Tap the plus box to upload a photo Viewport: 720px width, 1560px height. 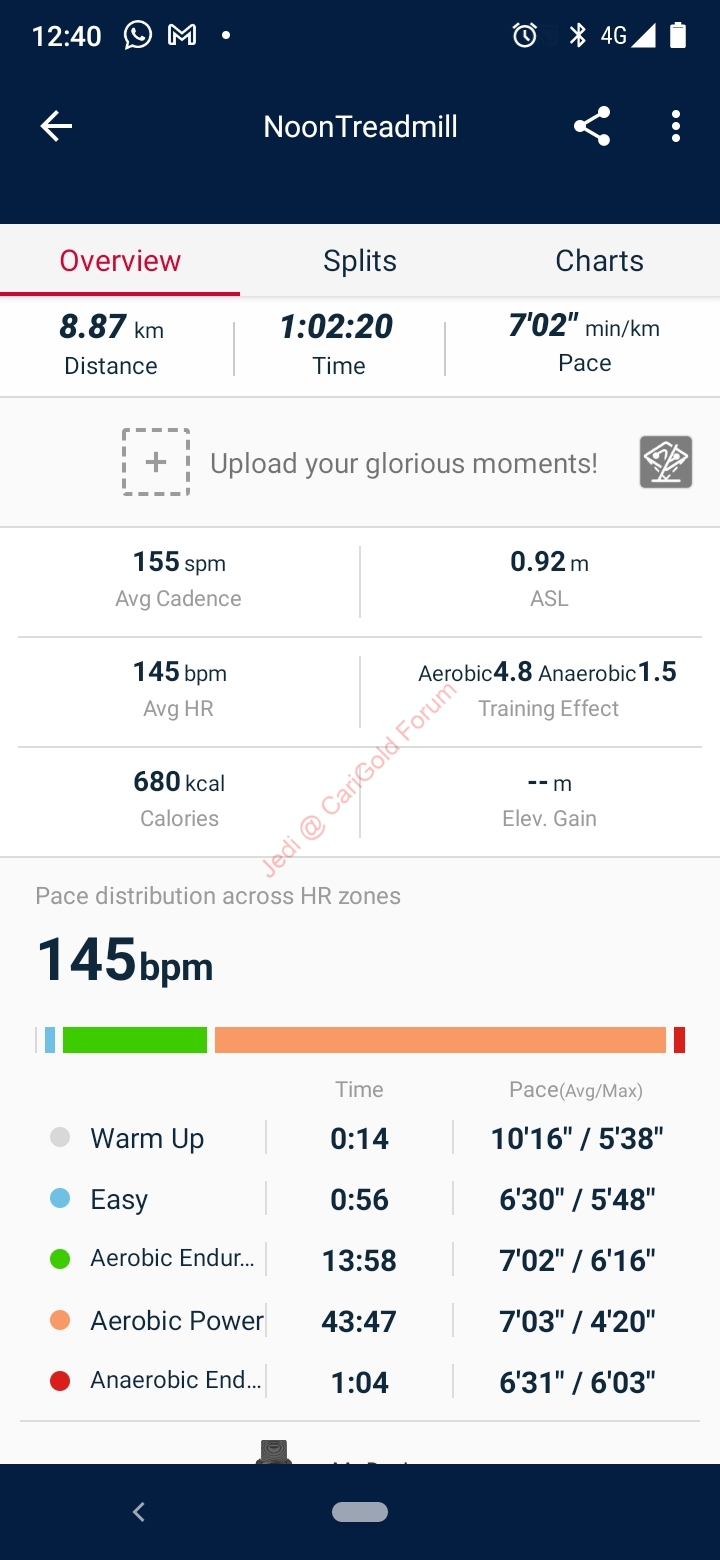click(156, 462)
